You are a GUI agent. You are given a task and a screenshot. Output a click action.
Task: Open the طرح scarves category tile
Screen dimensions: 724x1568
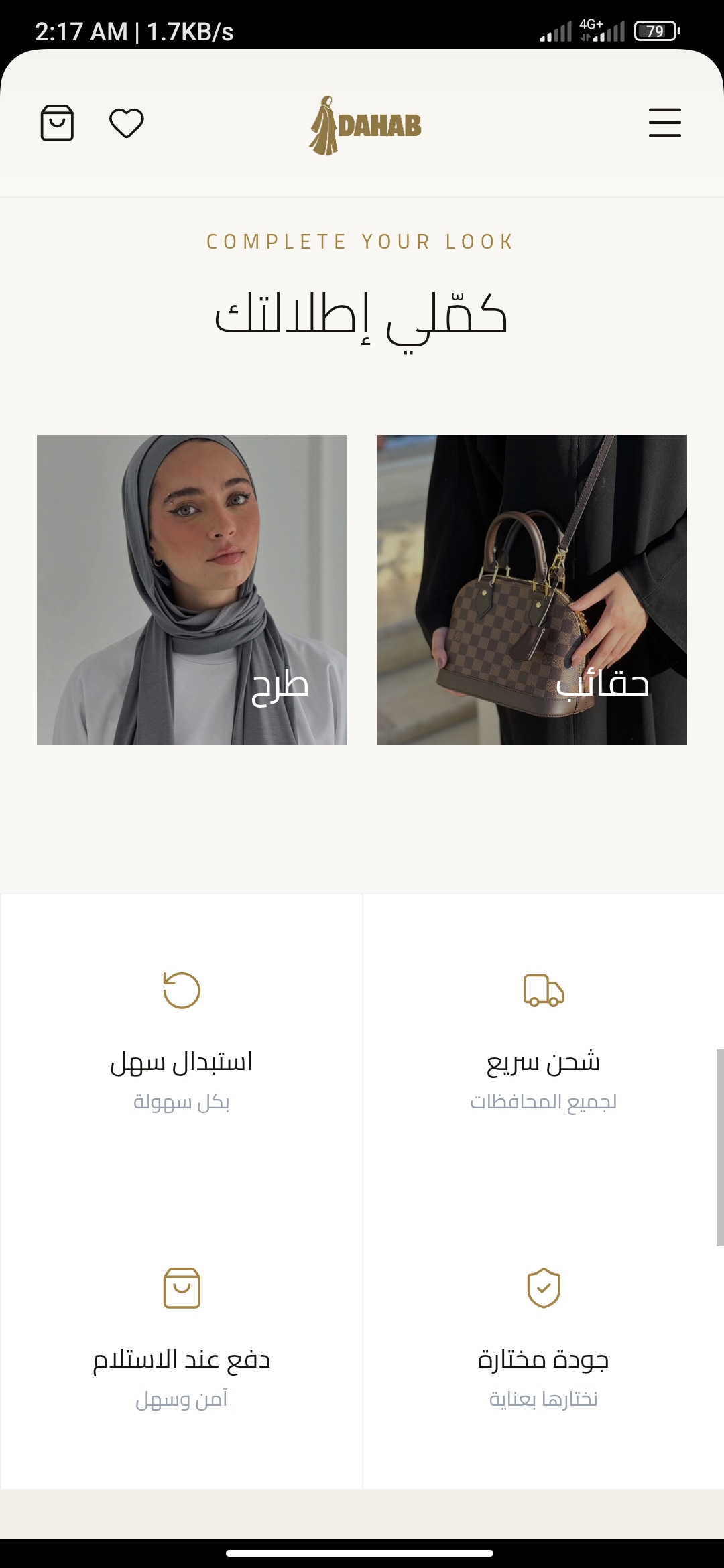[x=192, y=590]
